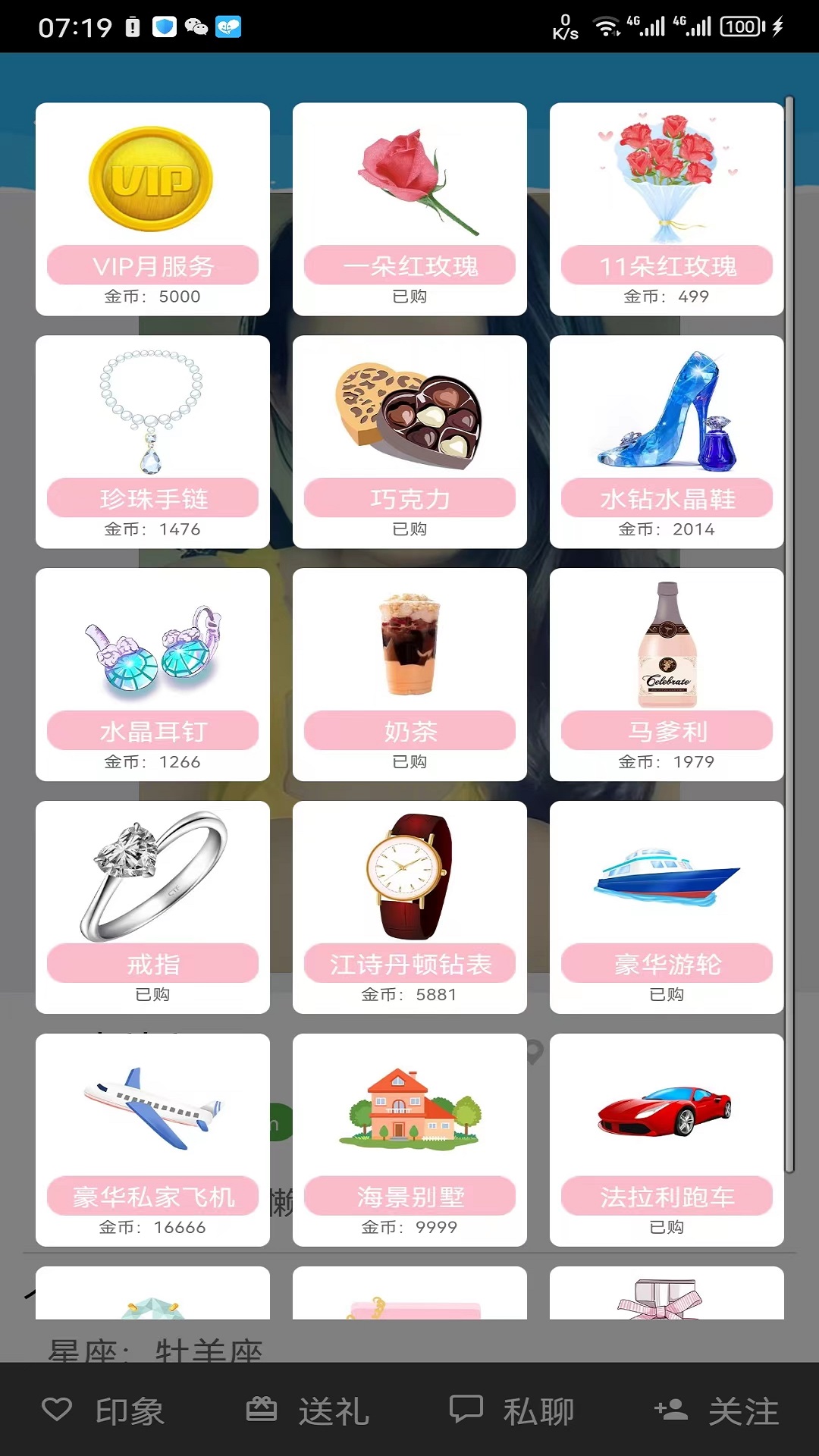Choose the 马爹利 champagne gift
819x1456 pixels.
(x=666, y=731)
